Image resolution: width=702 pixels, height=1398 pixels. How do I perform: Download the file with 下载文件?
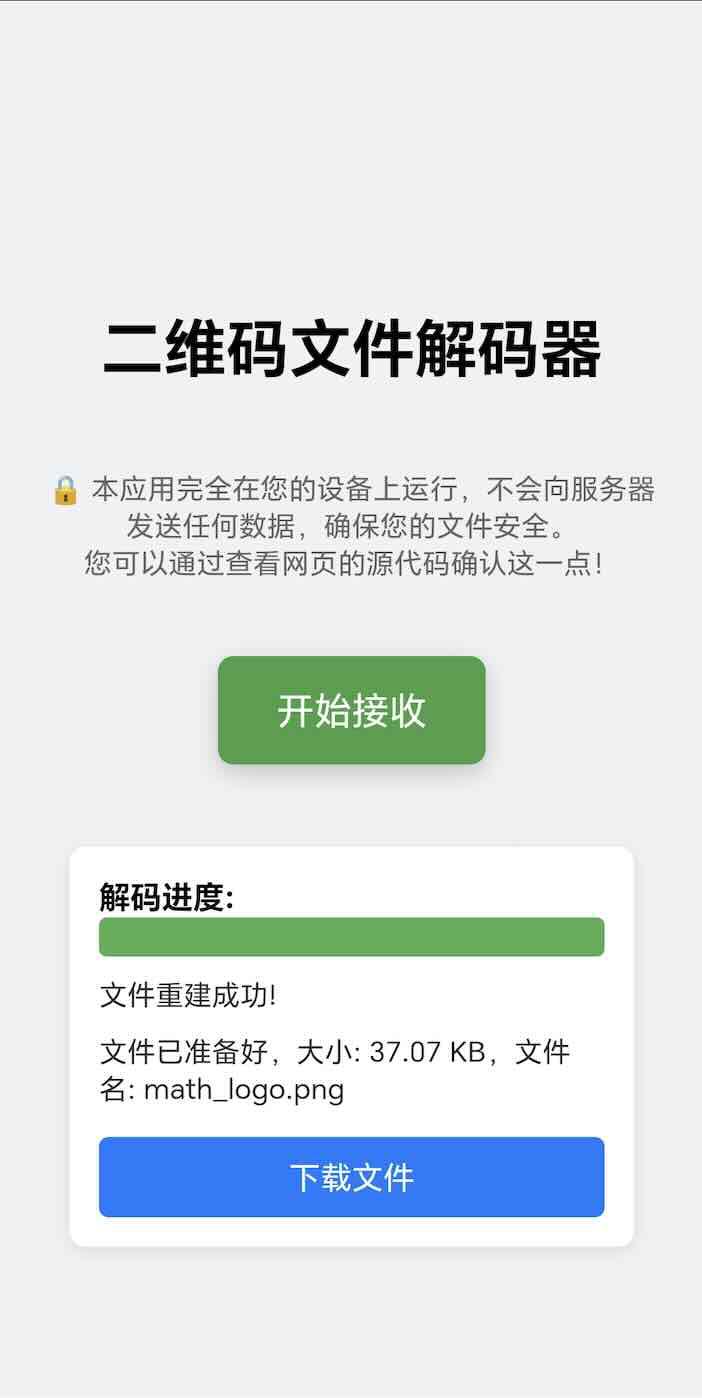(x=351, y=1177)
